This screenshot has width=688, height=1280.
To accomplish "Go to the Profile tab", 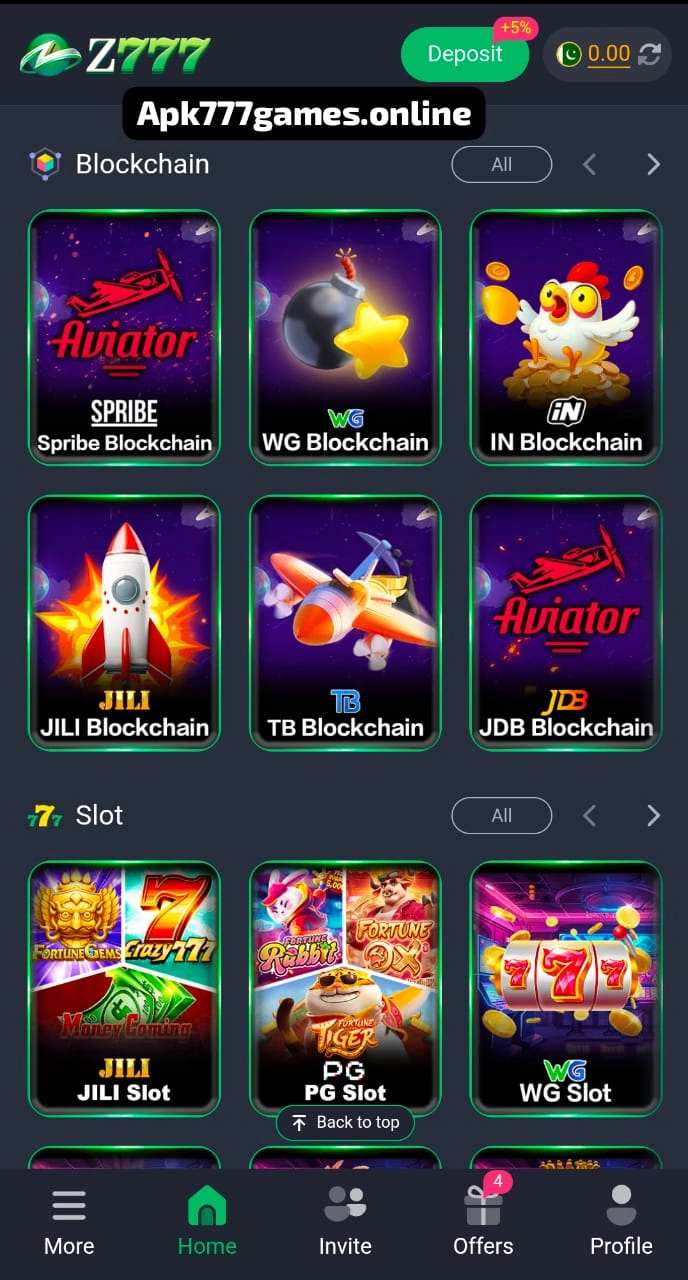I will [x=621, y=1222].
